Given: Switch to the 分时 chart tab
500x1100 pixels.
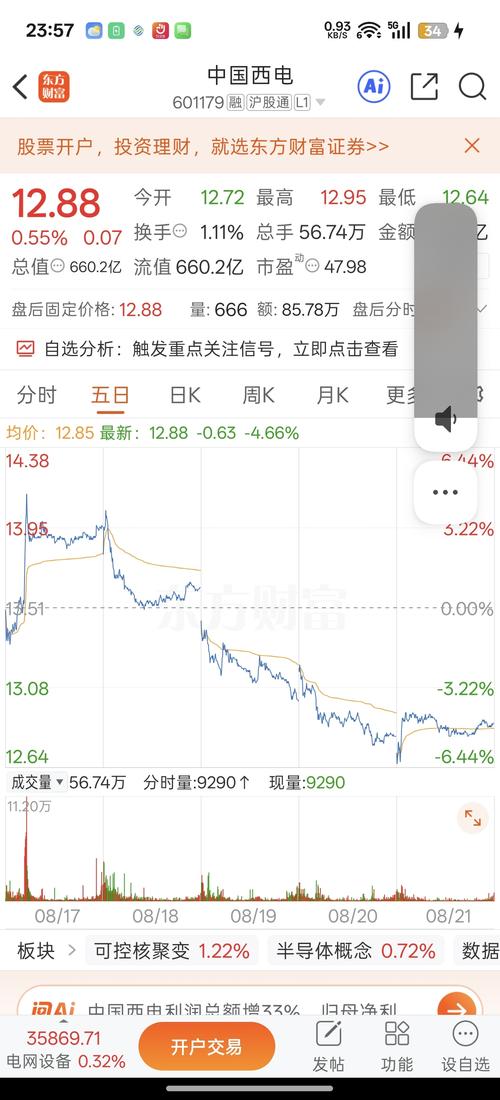Looking at the screenshot, I should coord(36,396).
